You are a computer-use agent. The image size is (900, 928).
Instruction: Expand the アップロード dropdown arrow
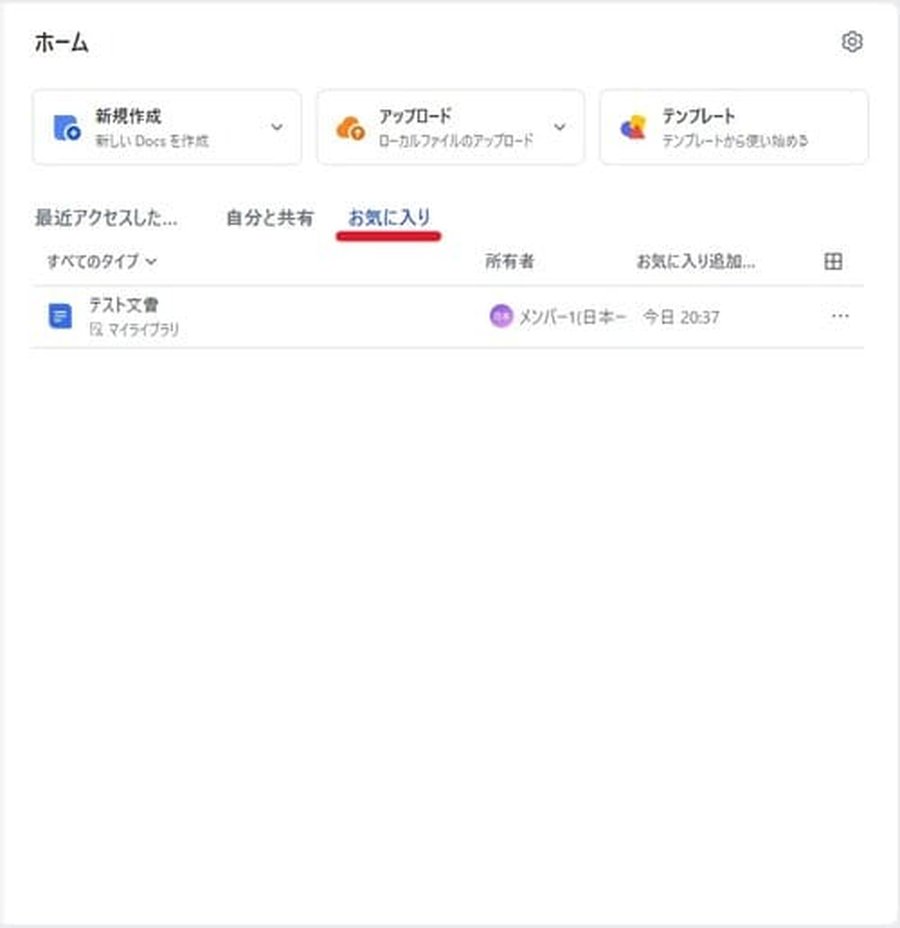560,127
